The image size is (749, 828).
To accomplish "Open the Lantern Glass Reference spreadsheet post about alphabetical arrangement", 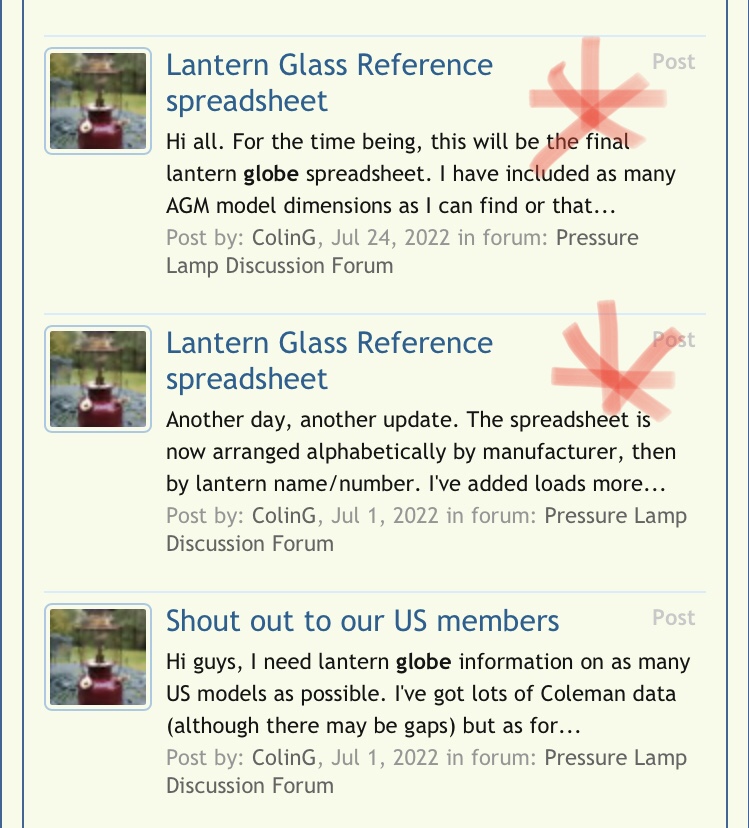I will pos(329,361).
